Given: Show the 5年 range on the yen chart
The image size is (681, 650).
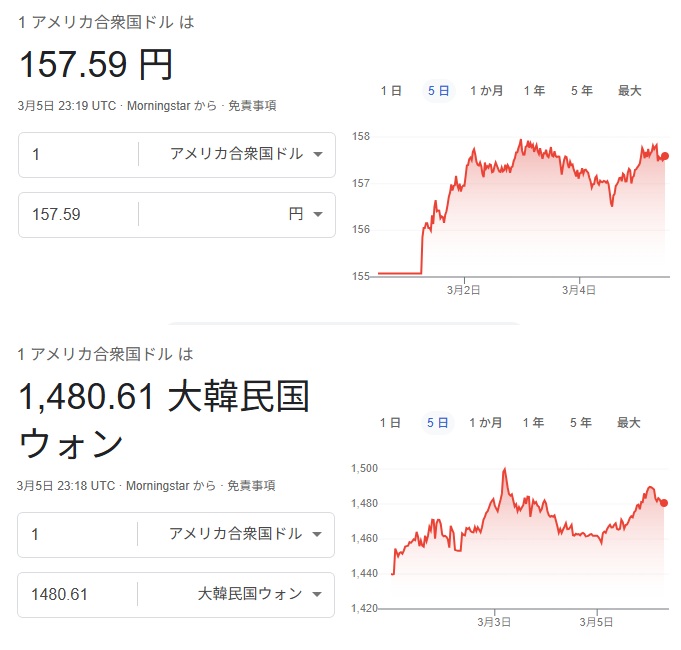Looking at the screenshot, I should (x=581, y=91).
